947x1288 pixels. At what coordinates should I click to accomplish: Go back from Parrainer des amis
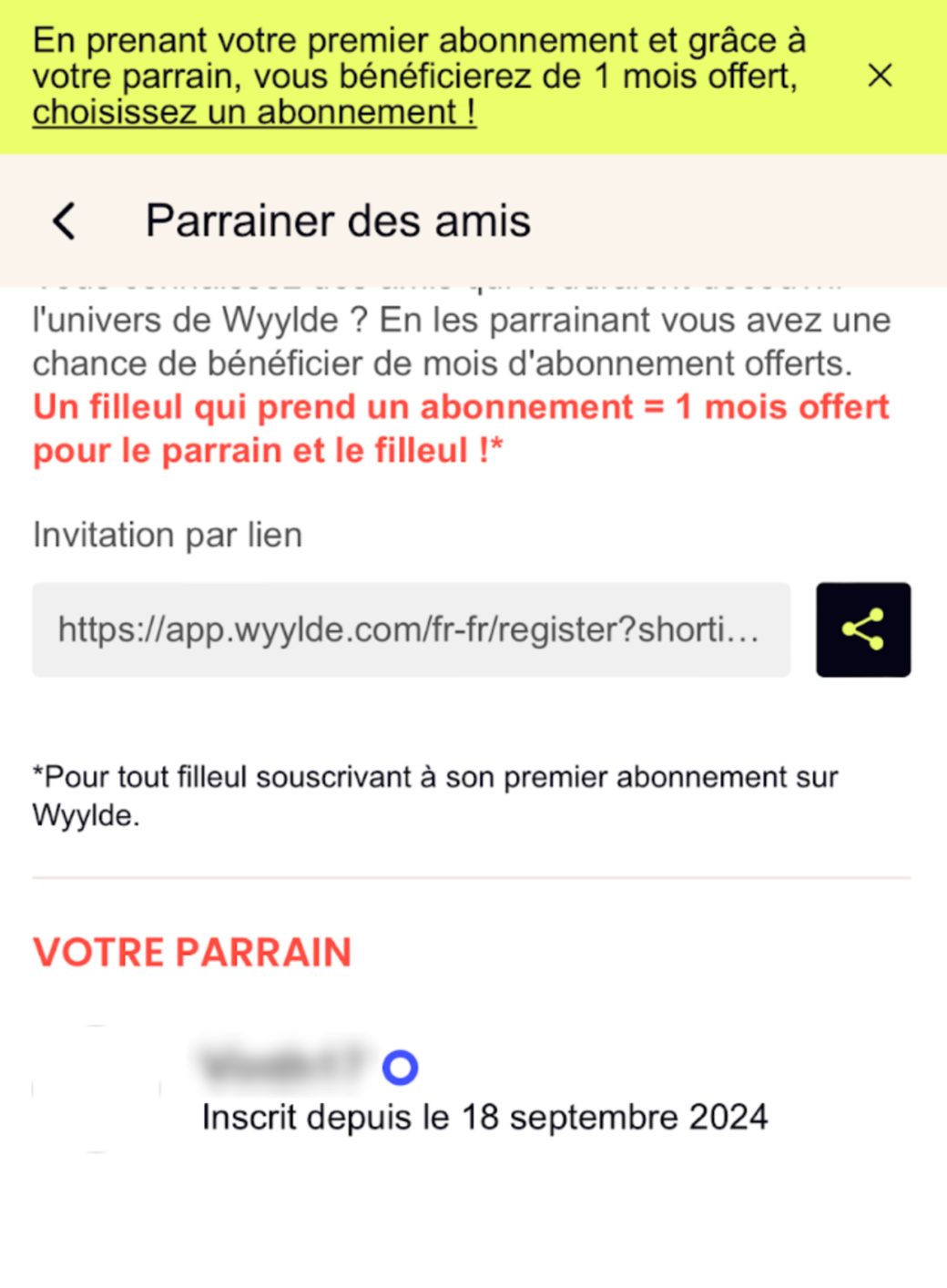(x=64, y=221)
